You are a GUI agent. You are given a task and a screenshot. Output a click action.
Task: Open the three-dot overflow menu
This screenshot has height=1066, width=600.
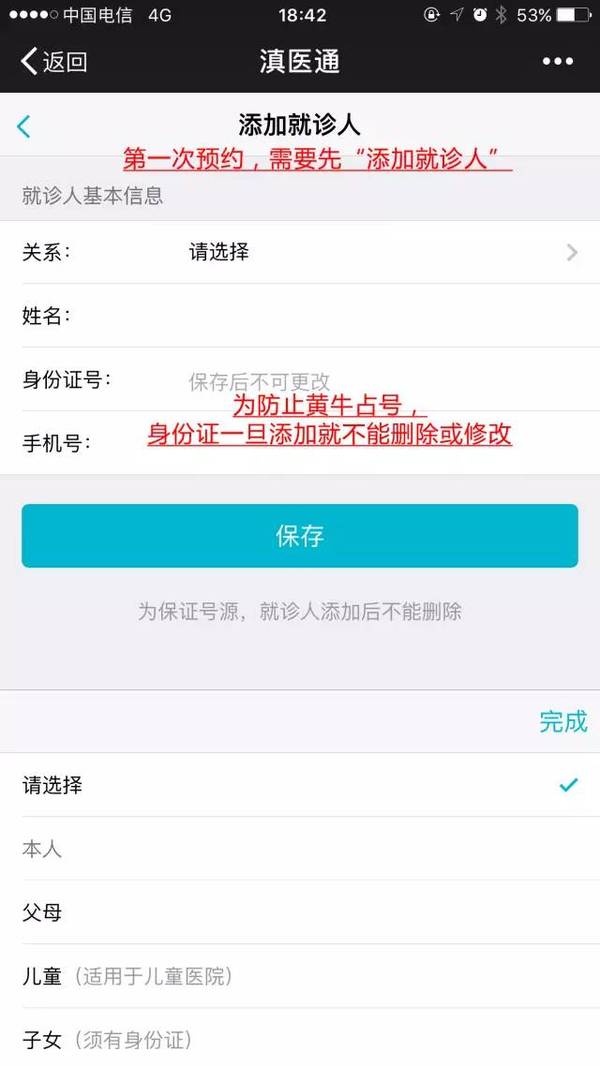click(x=557, y=61)
